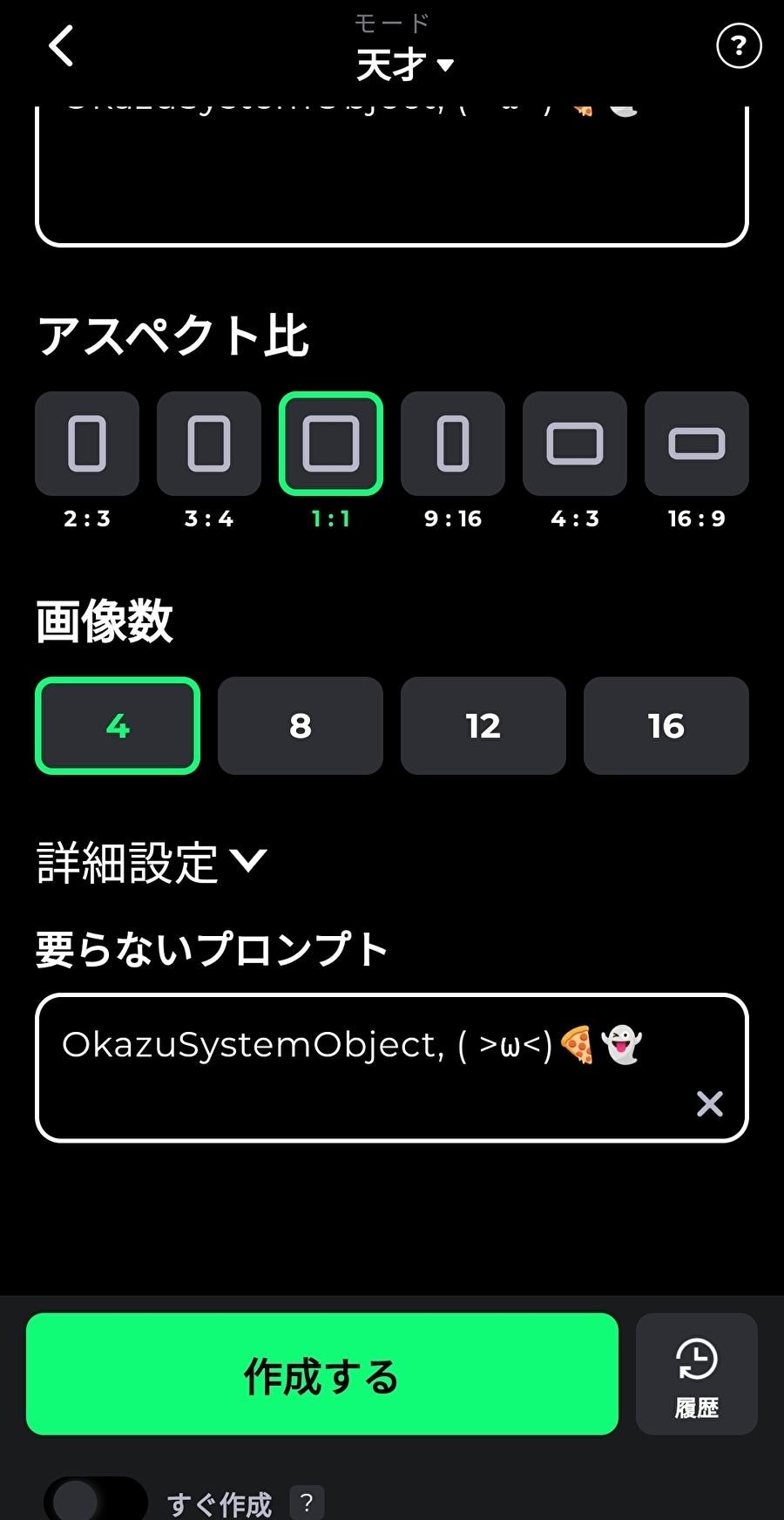Open the help question mark icon
The image size is (784, 1520).
click(738, 45)
